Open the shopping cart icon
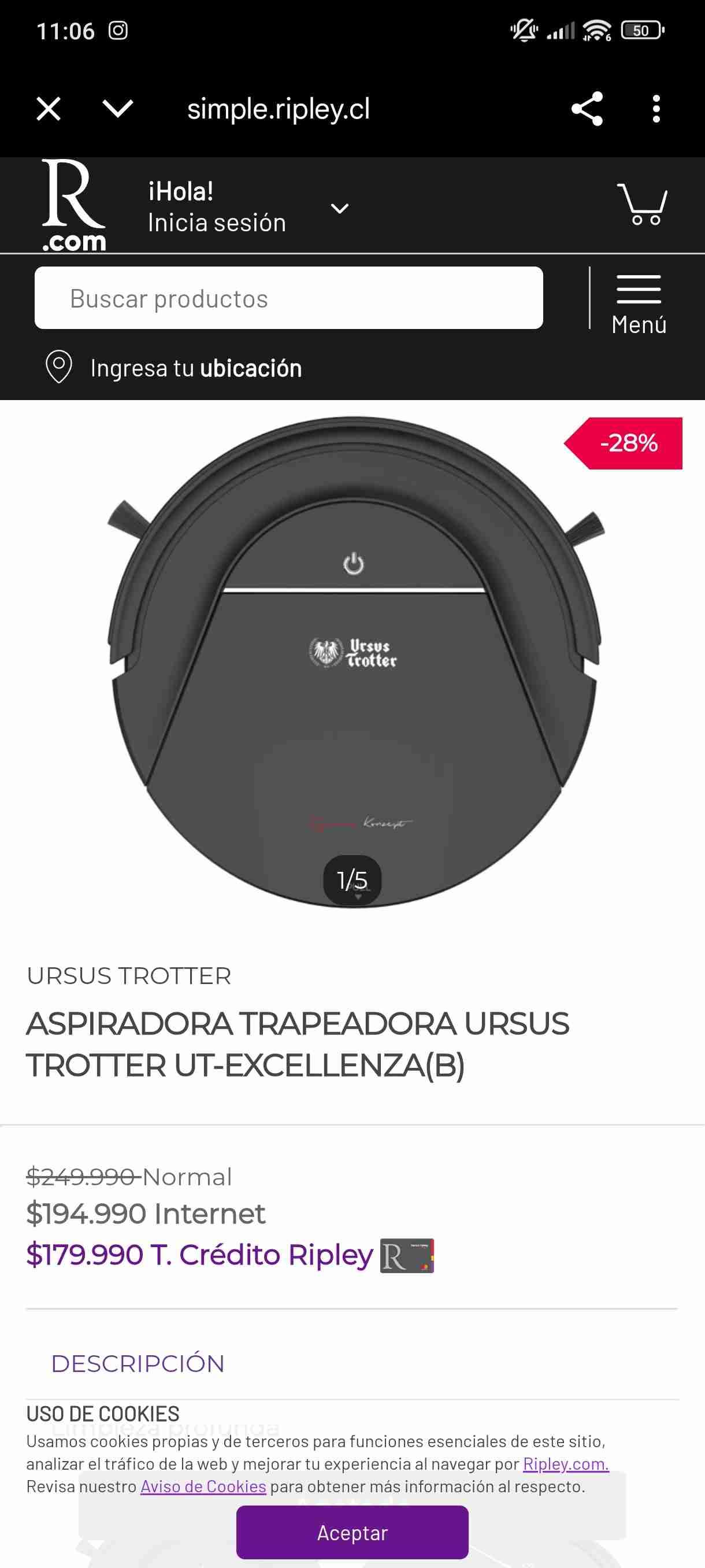Screen dimensions: 705x1568 (643, 206)
